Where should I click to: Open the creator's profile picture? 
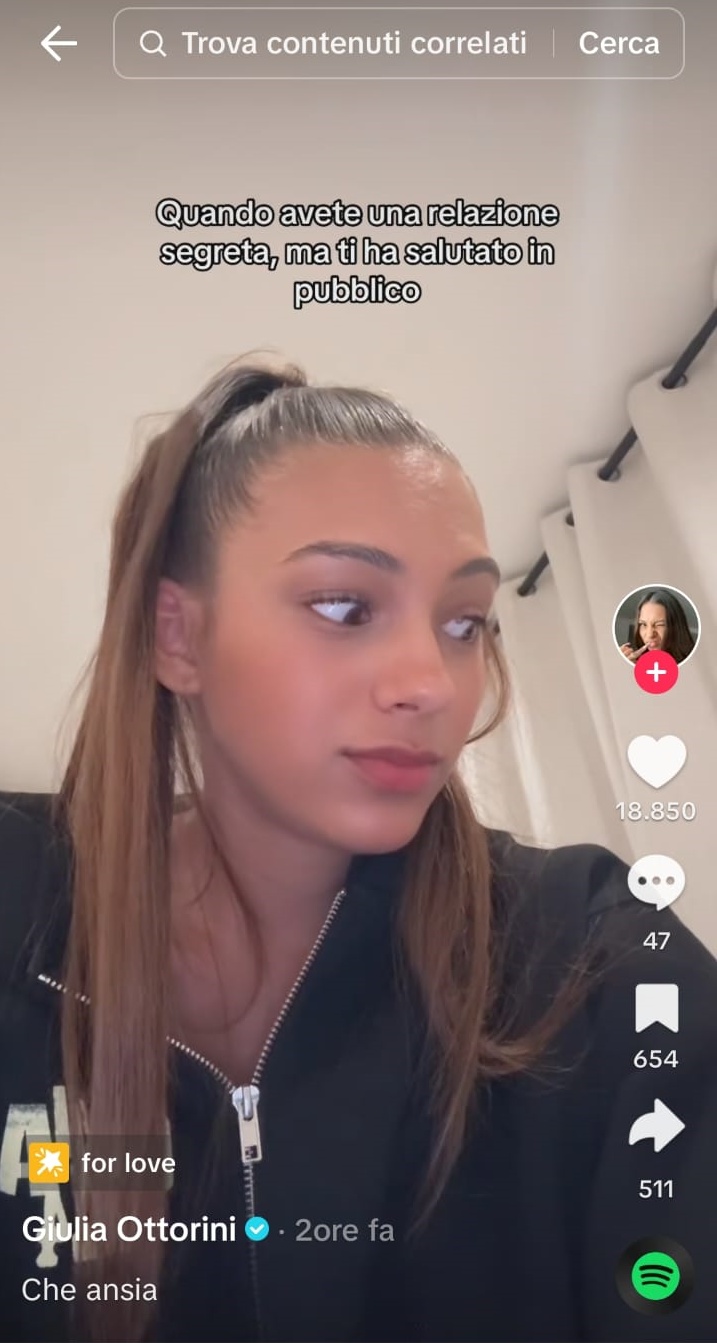point(656,627)
